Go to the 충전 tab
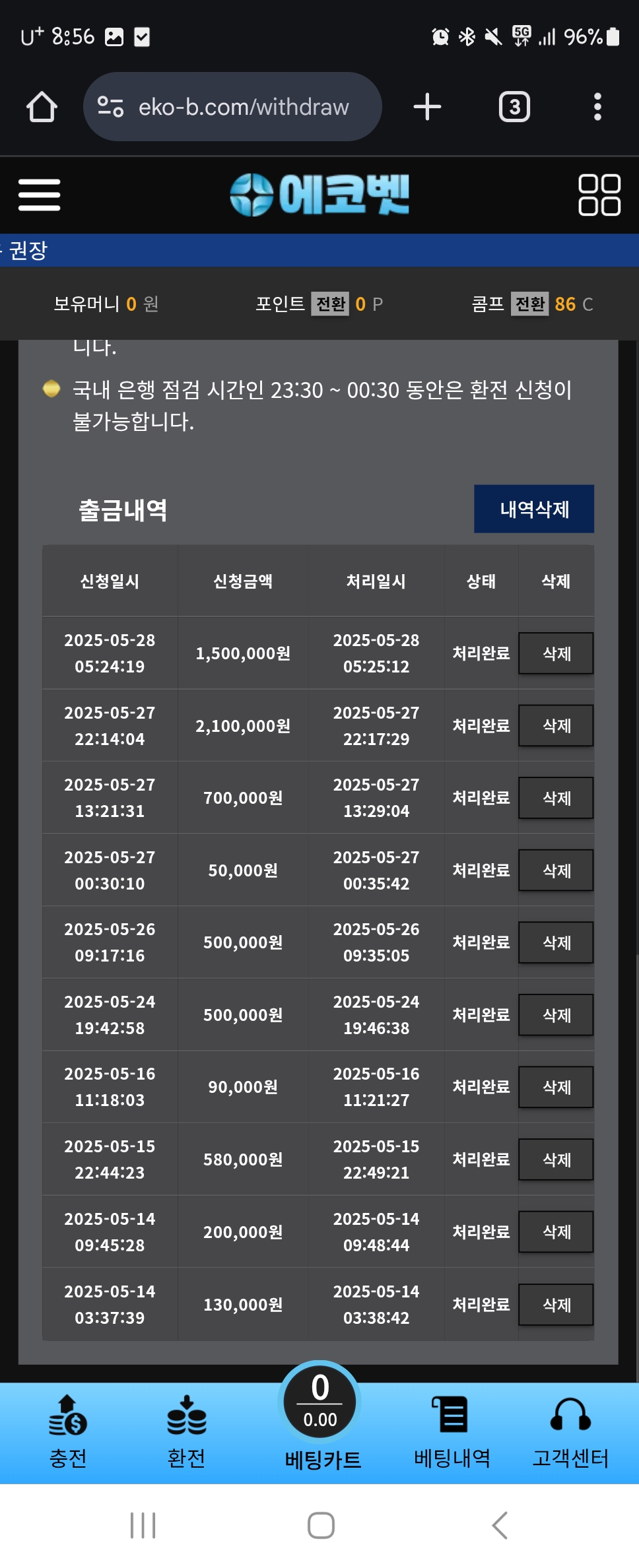 (x=68, y=1432)
